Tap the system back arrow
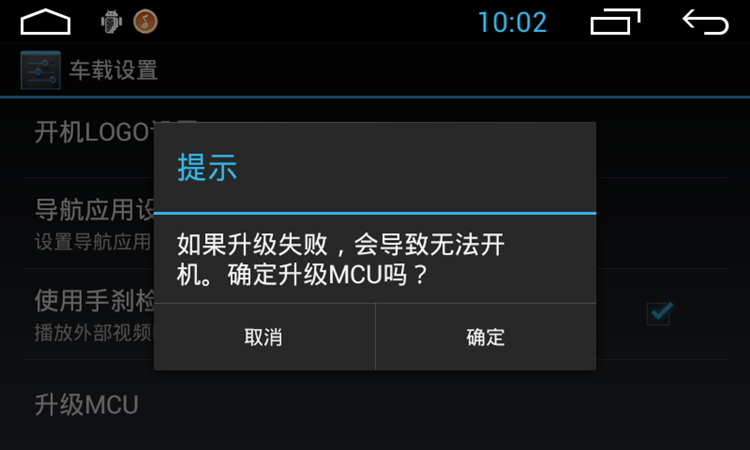The width and height of the screenshot is (750, 450). click(705, 21)
